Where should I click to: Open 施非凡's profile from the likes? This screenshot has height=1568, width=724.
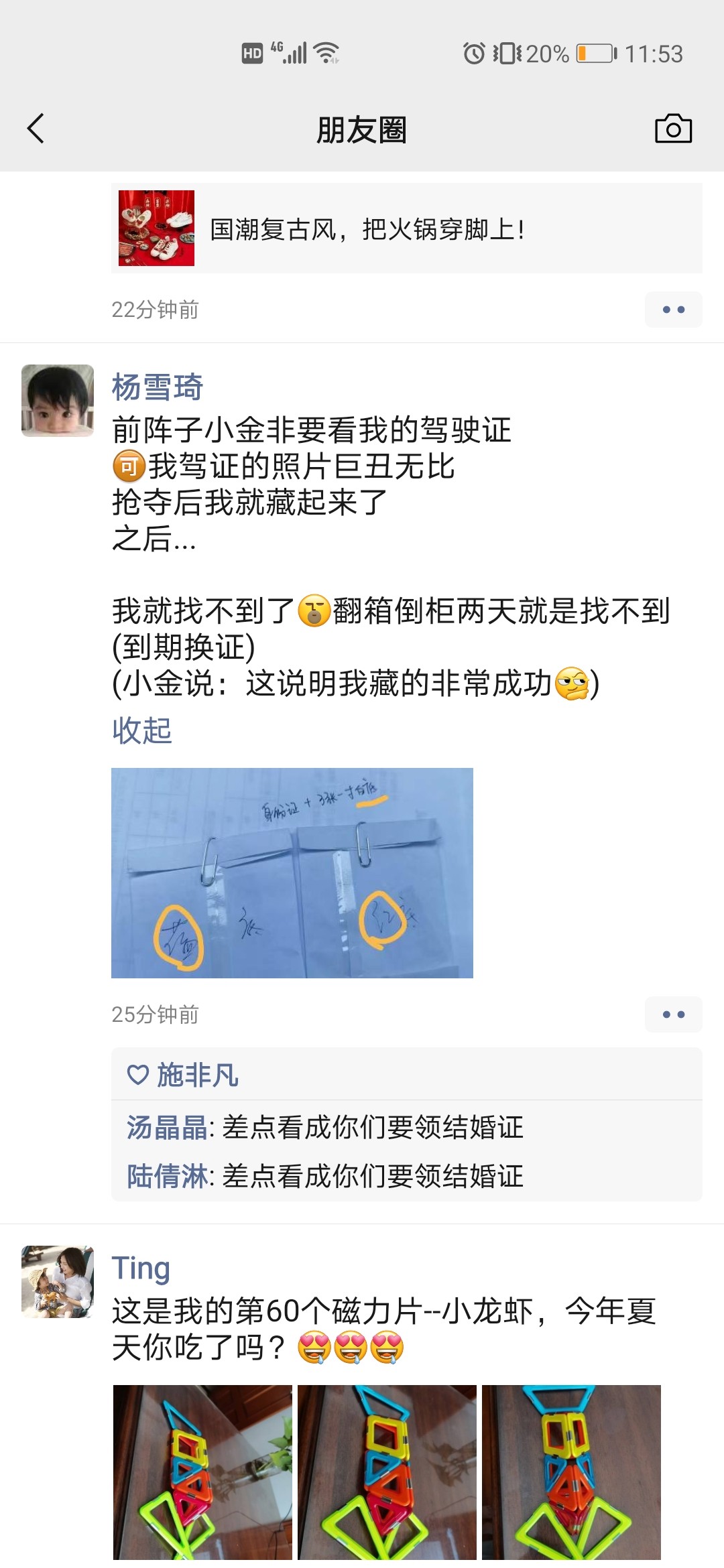point(197,1075)
